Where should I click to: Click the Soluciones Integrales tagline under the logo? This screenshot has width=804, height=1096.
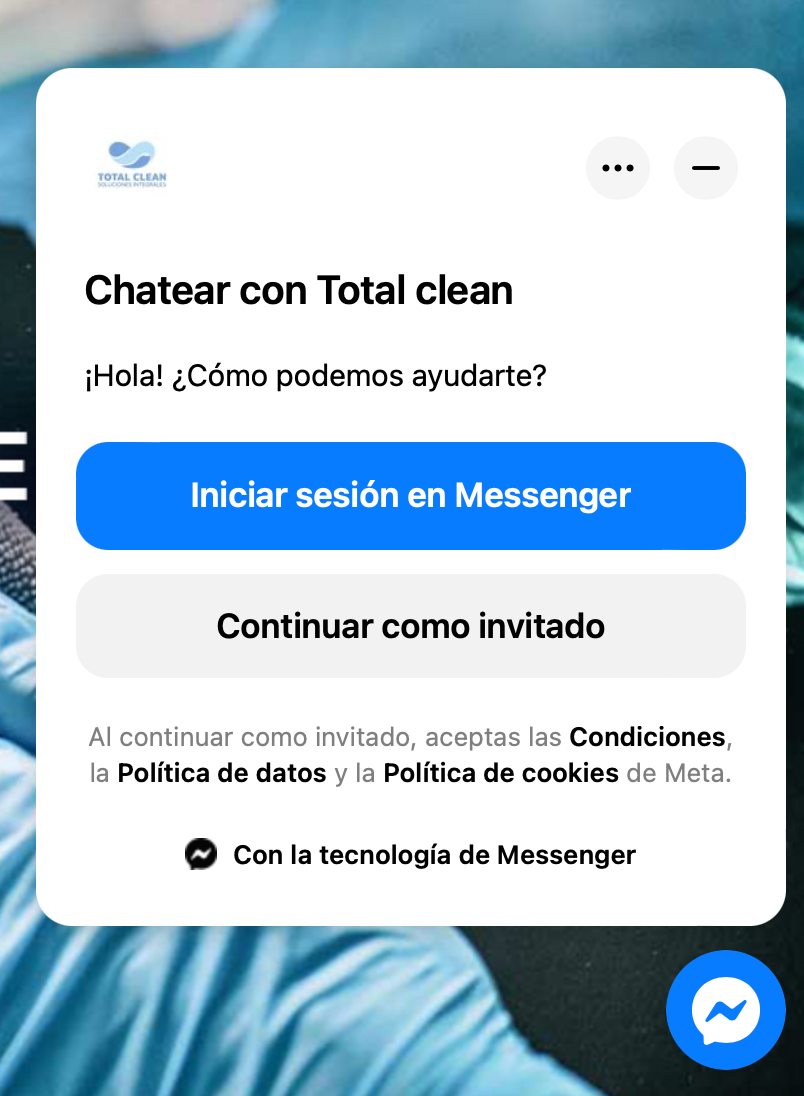click(x=131, y=185)
